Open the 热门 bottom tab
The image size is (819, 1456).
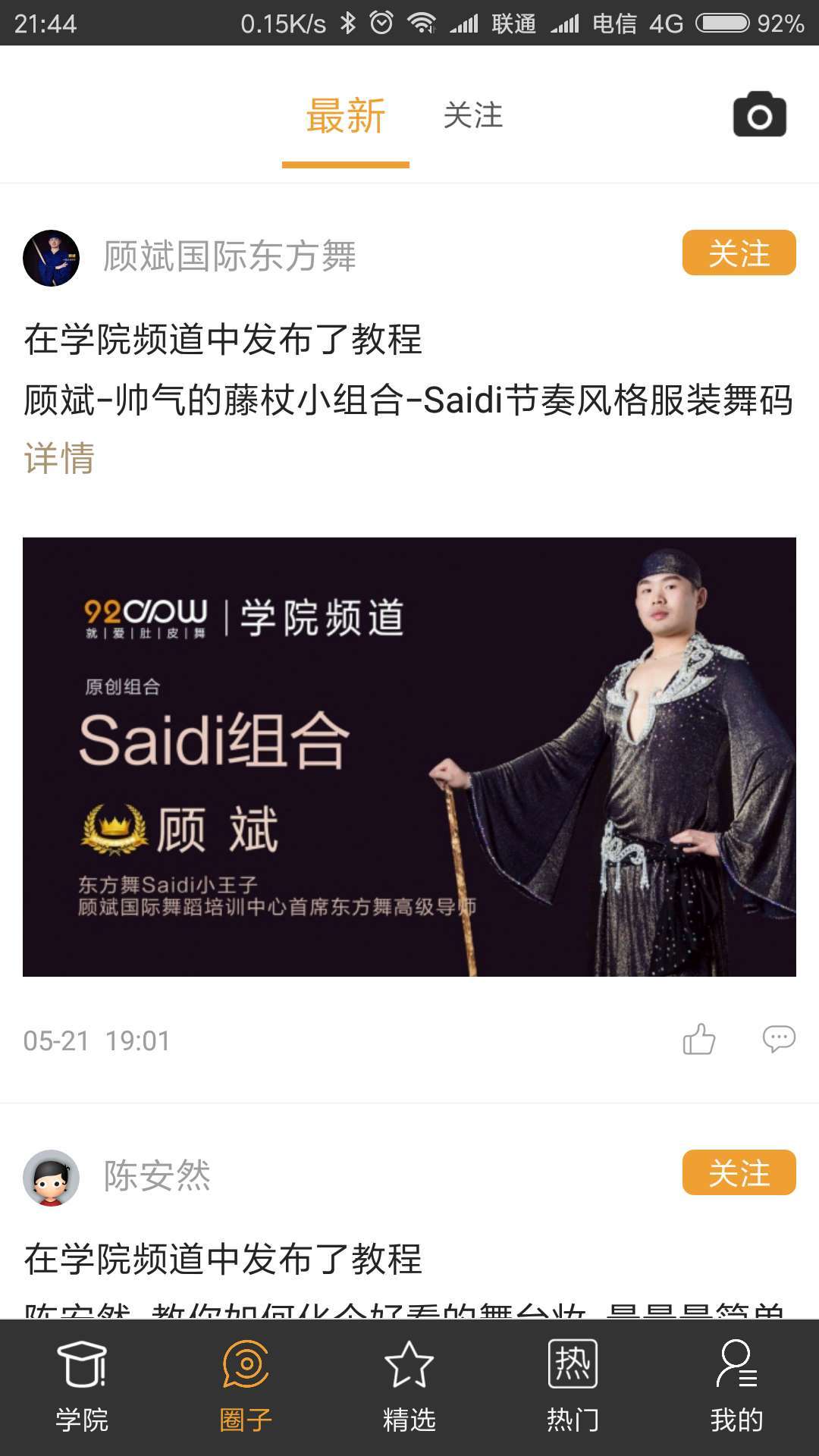coord(573,1388)
